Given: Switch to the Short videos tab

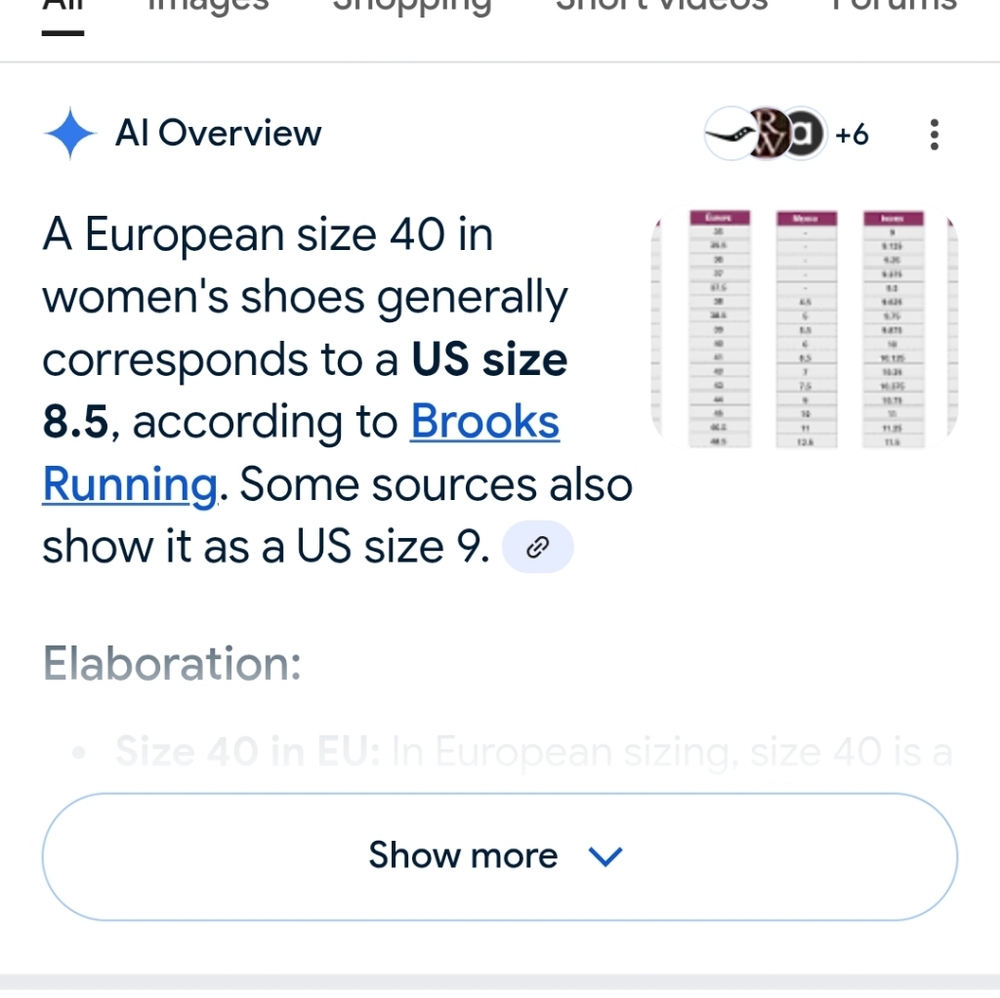Looking at the screenshot, I should point(662,6).
